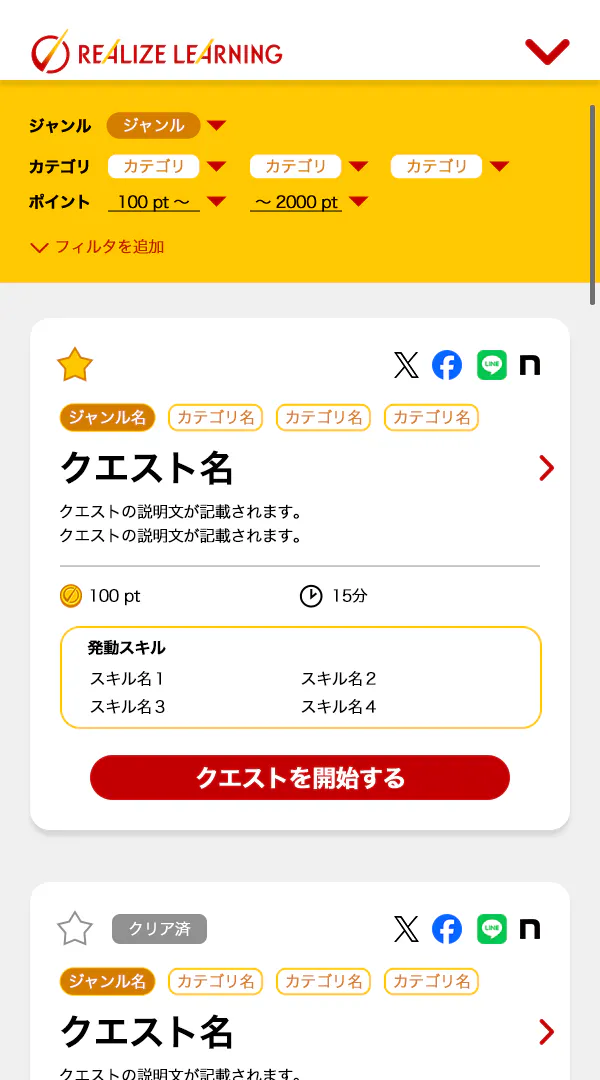The height and width of the screenshot is (1080, 600).
Task: Open the ジャンル dropdown
Action: [166, 126]
